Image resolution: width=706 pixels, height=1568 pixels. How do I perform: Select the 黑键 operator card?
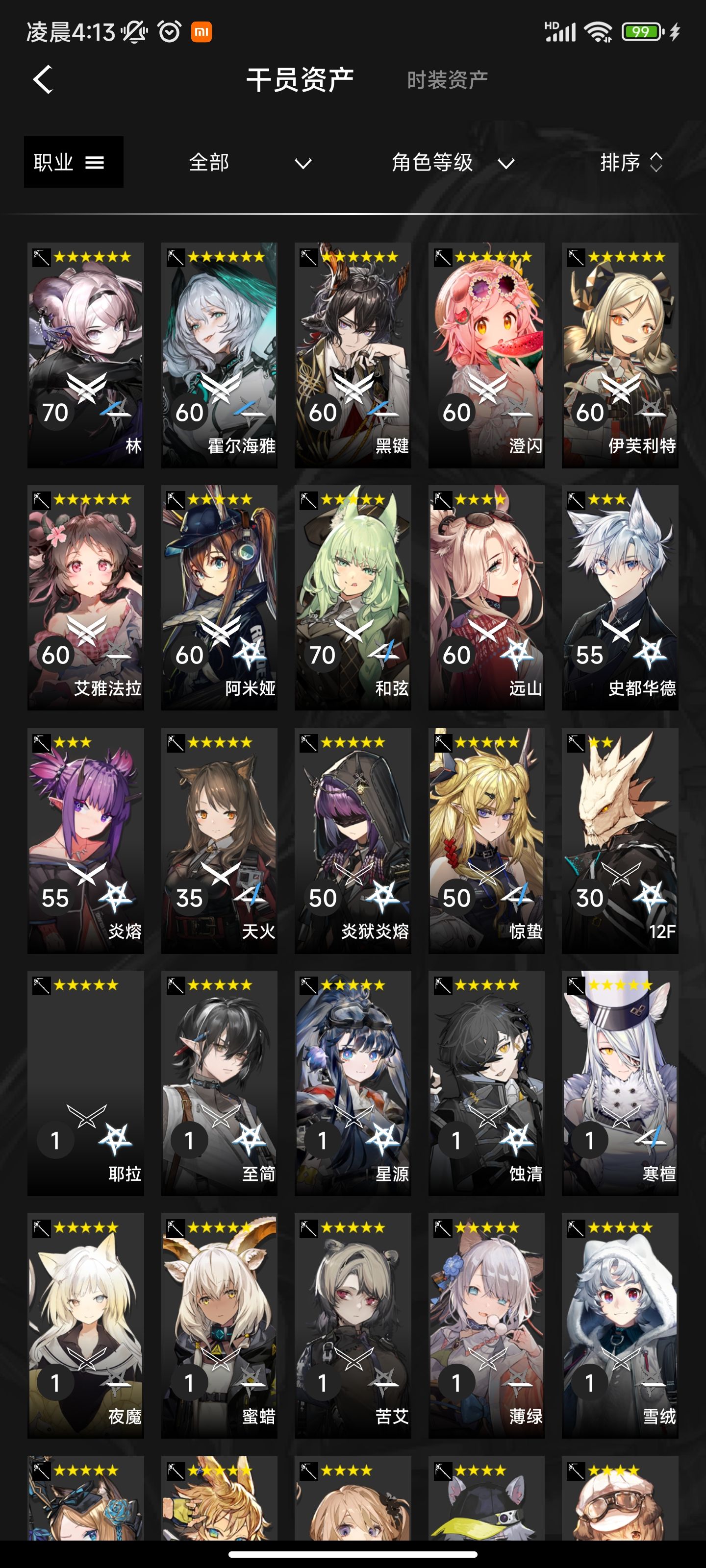point(353,355)
